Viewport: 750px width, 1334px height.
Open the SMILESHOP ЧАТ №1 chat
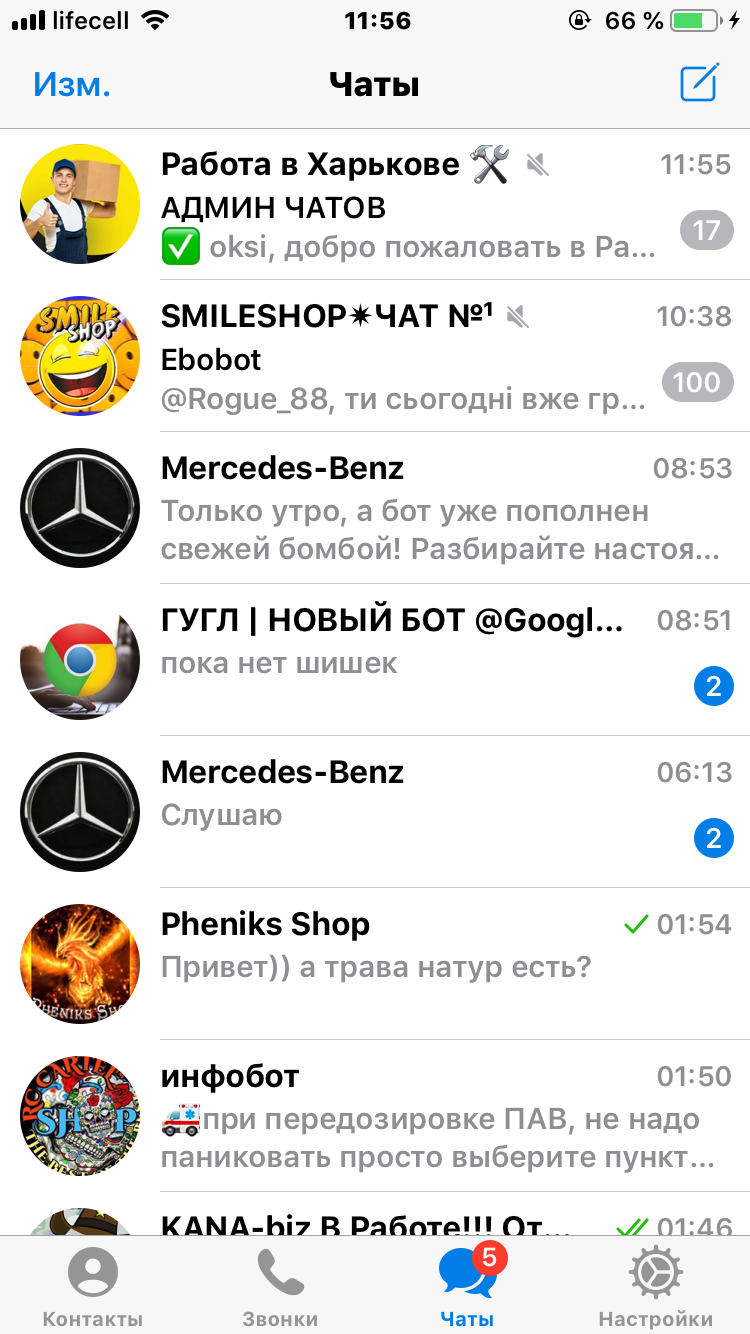(400, 357)
